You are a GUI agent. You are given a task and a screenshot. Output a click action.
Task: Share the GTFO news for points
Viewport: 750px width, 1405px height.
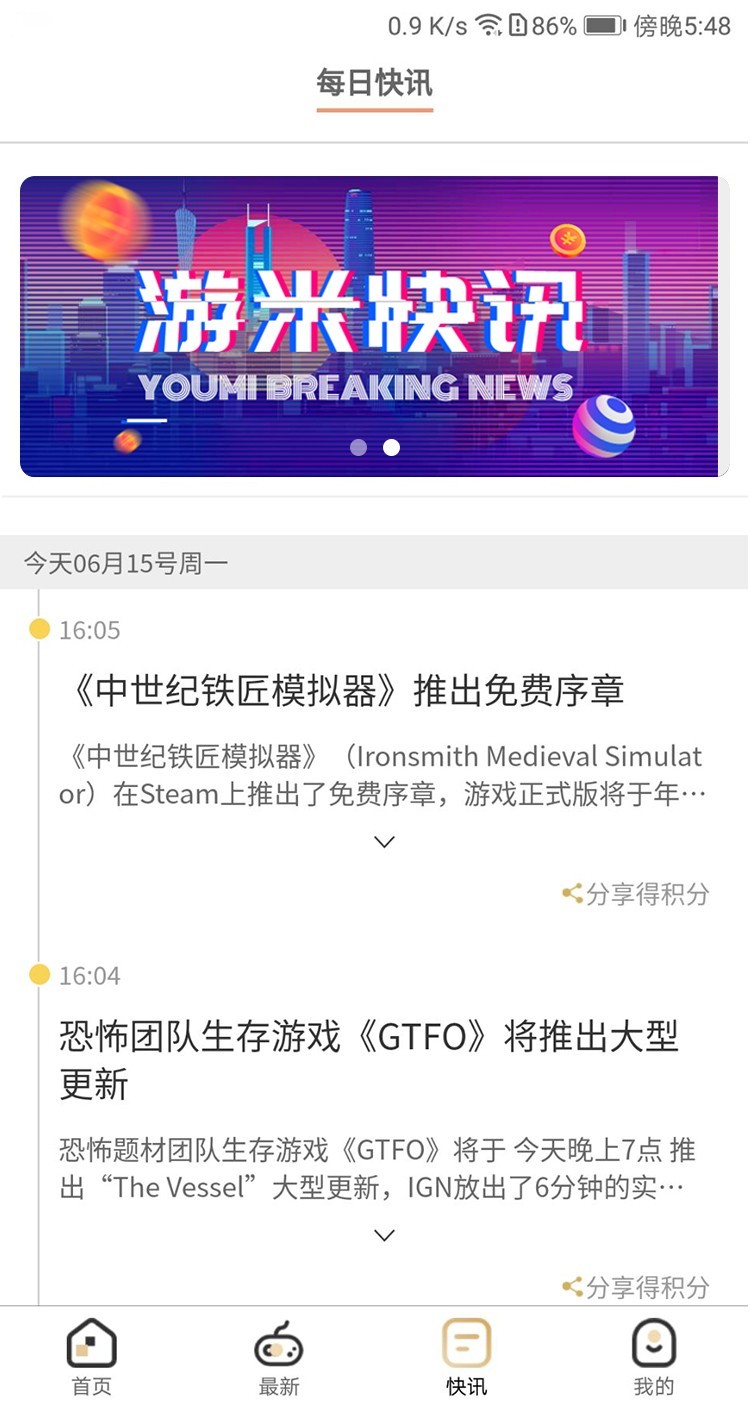636,1287
